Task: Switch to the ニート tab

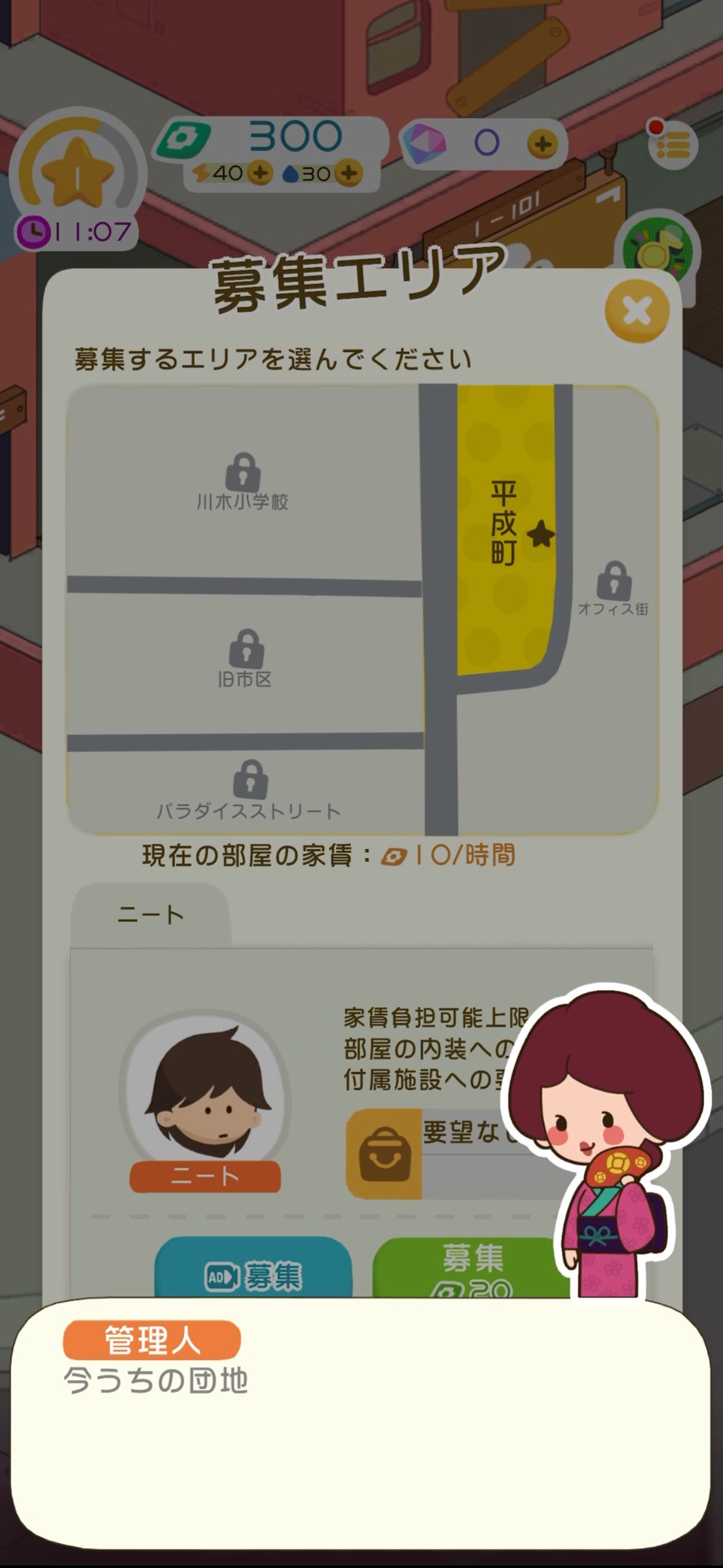Action: 151,915
